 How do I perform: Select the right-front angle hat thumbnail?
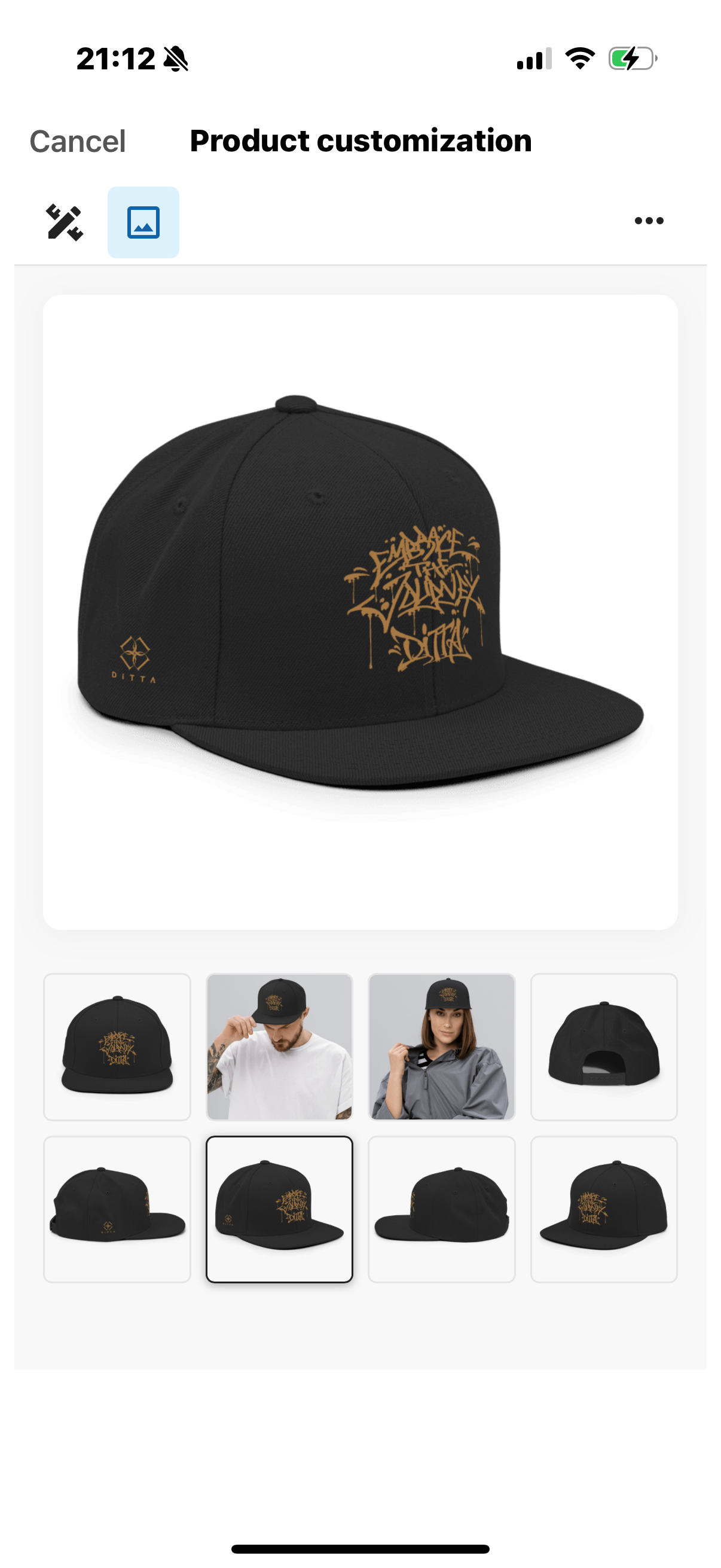pyautogui.click(x=604, y=1209)
